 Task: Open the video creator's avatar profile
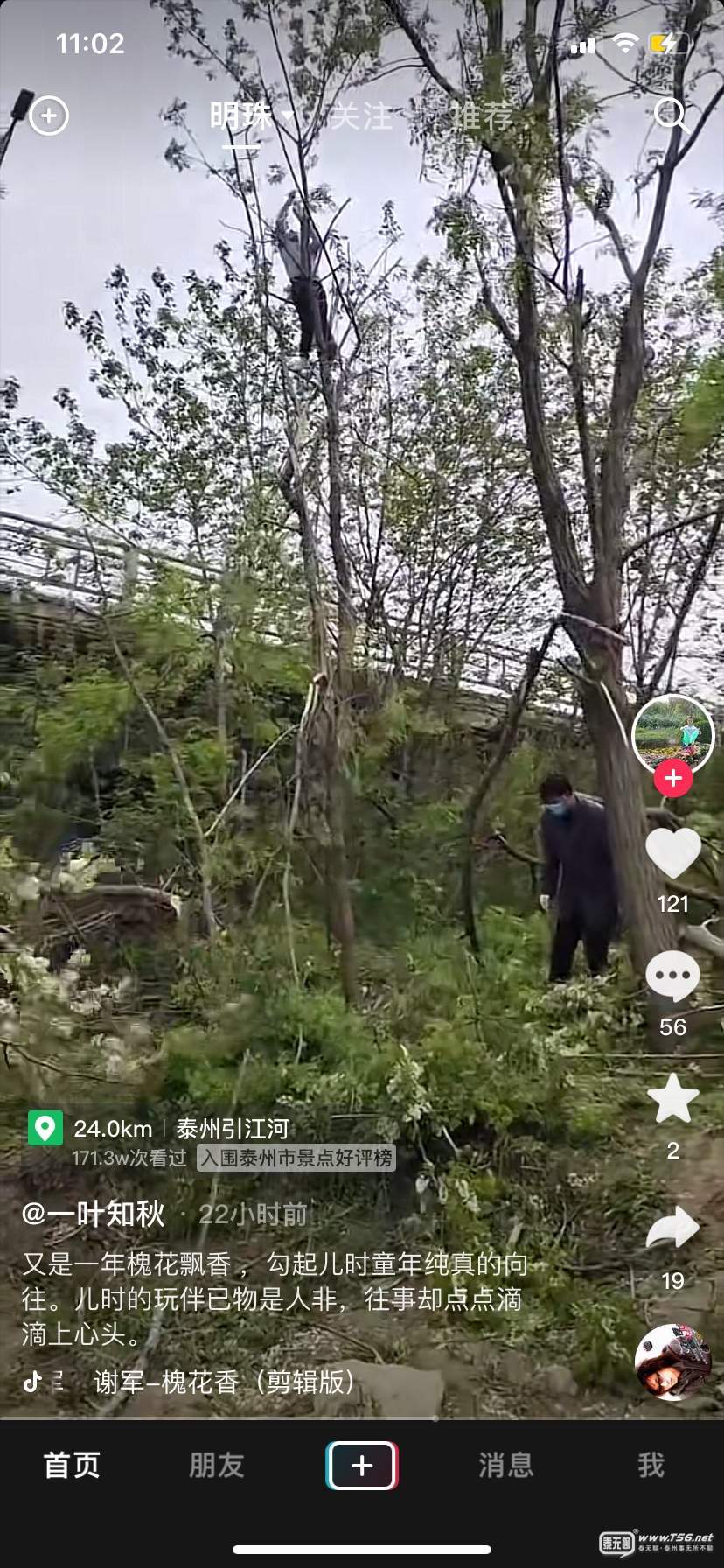pos(672,733)
